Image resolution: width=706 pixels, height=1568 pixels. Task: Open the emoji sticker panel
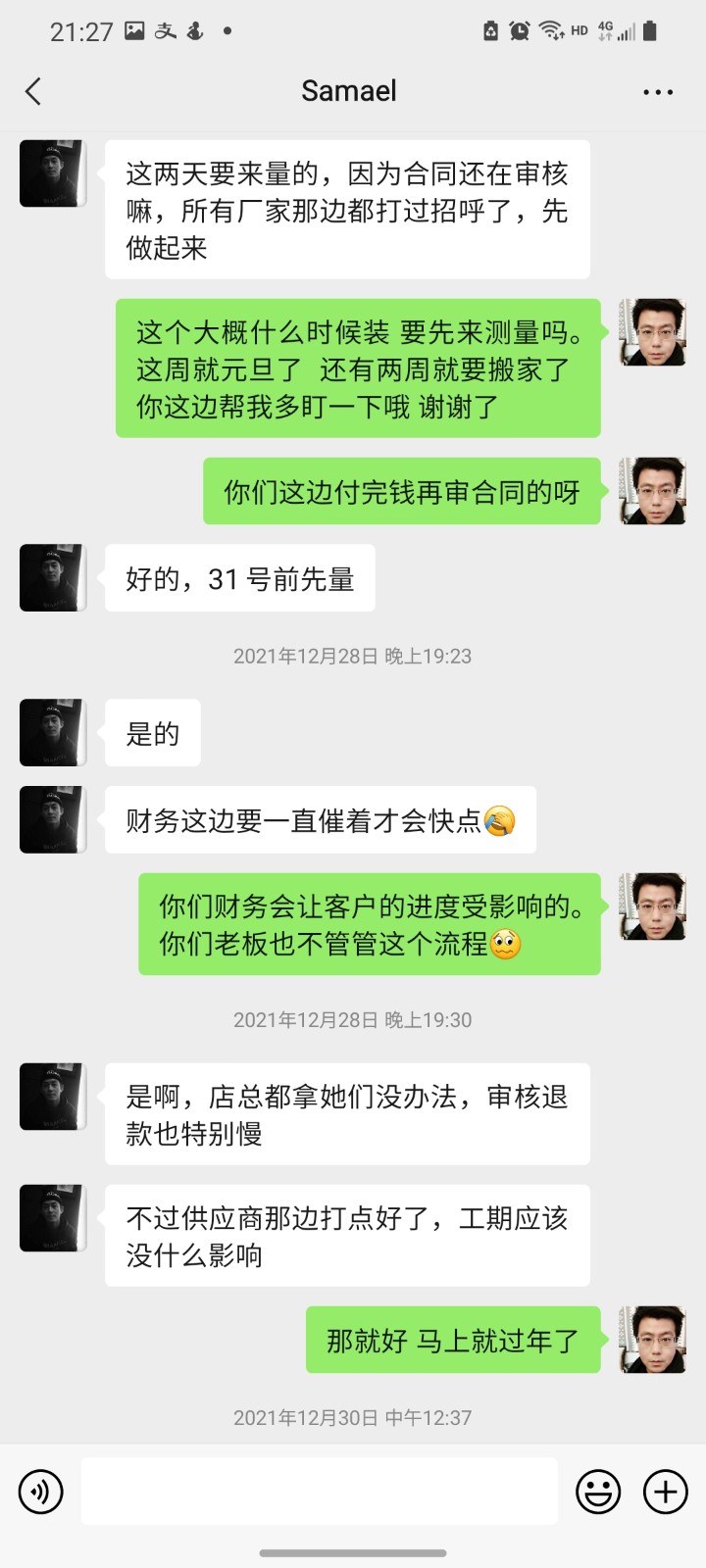coord(597,1492)
